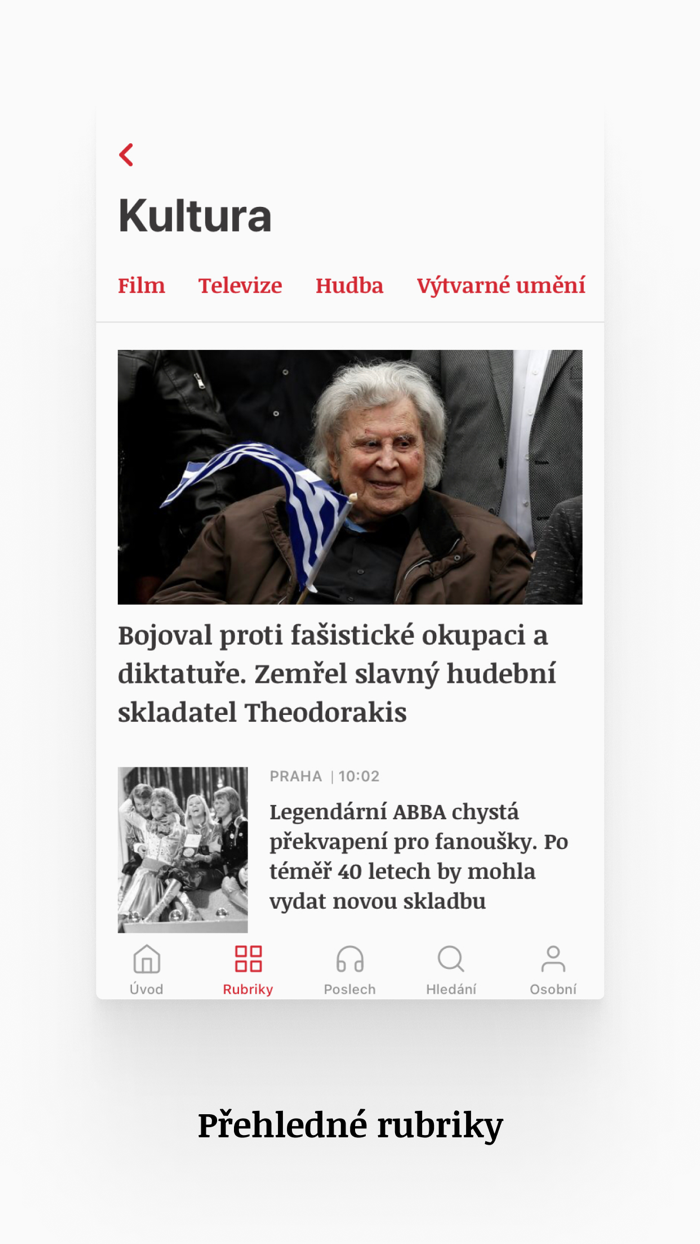The width and height of the screenshot is (700, 1244).
Task: Open the Osobní tab
Action: (553, 970)
